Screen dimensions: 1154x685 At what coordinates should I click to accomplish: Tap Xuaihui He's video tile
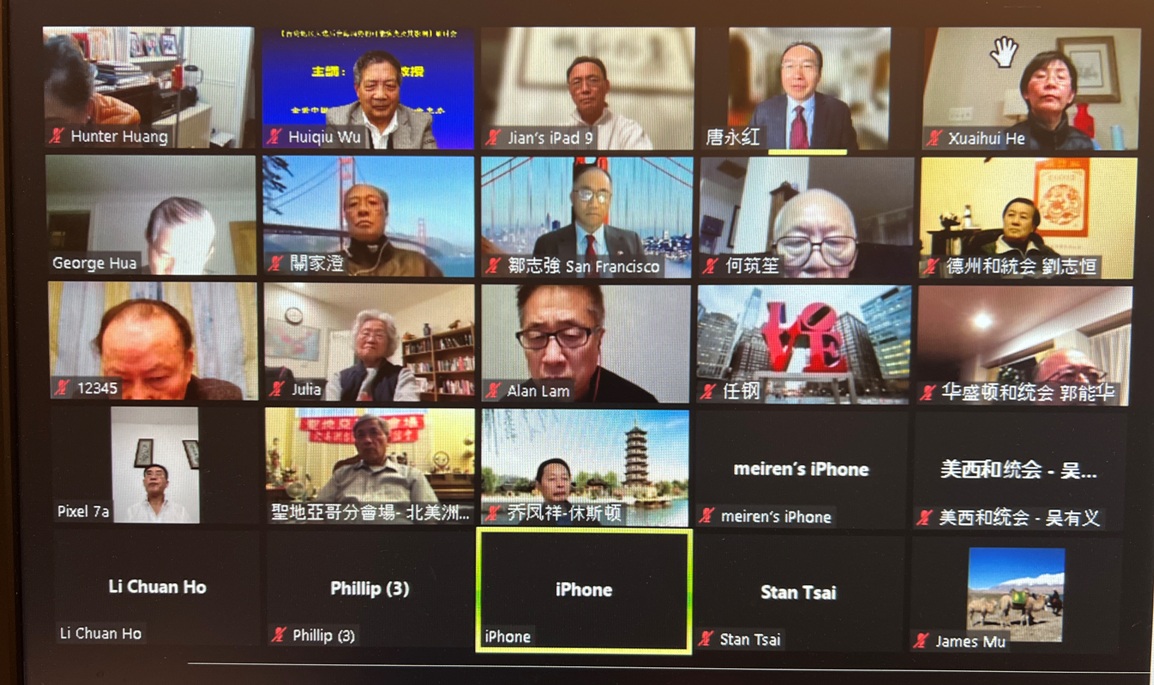coord(1030,88)
